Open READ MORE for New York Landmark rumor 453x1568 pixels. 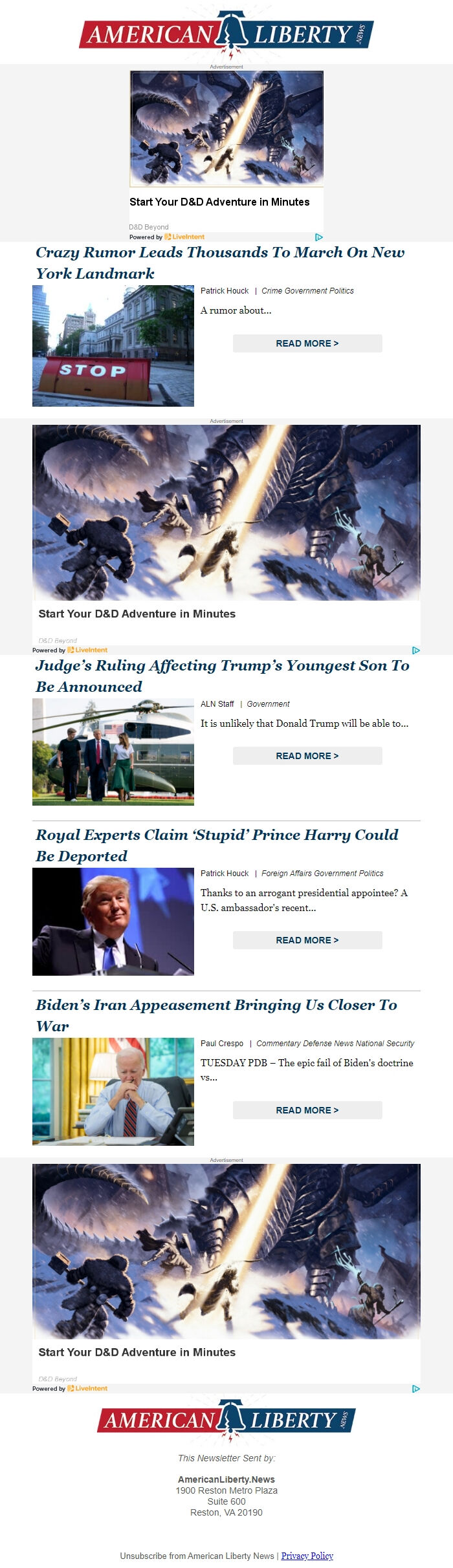click(307, 343)
